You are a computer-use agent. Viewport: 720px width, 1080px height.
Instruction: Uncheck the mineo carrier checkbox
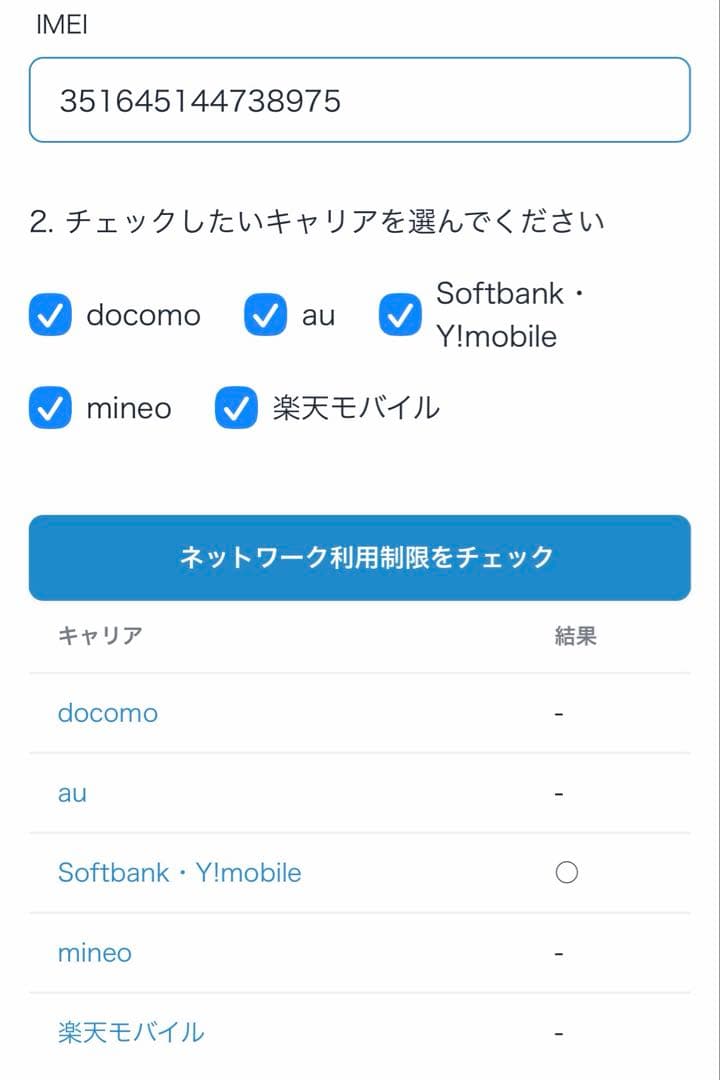[x=50, y=408]
